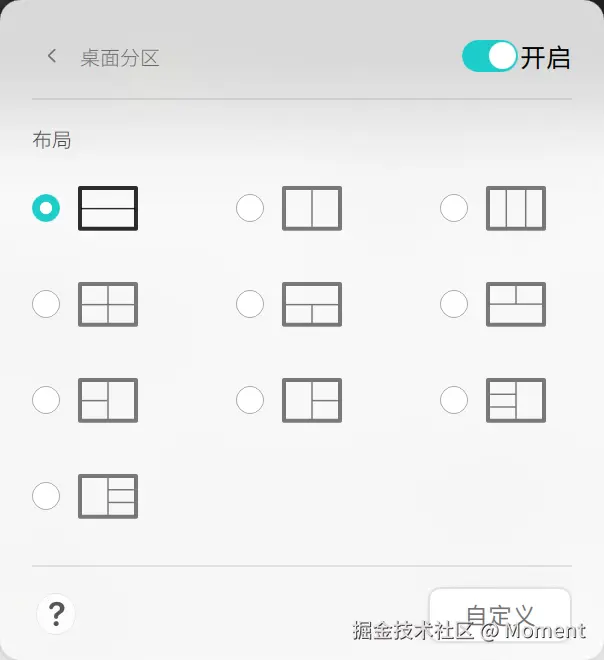Select layout with bottom row split right
This screenshot has width=604, height=660.
point(250,304)
